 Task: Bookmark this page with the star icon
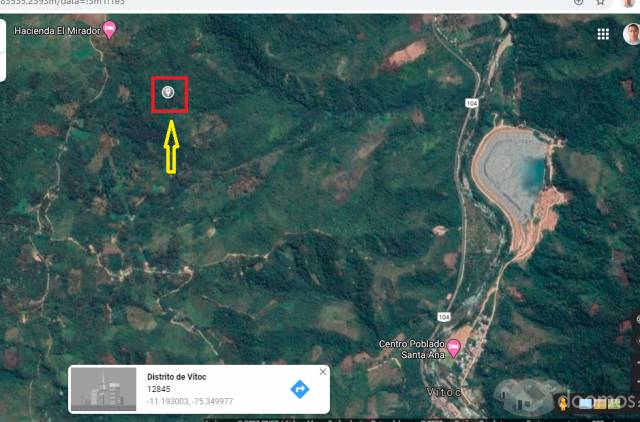(600, 3)
